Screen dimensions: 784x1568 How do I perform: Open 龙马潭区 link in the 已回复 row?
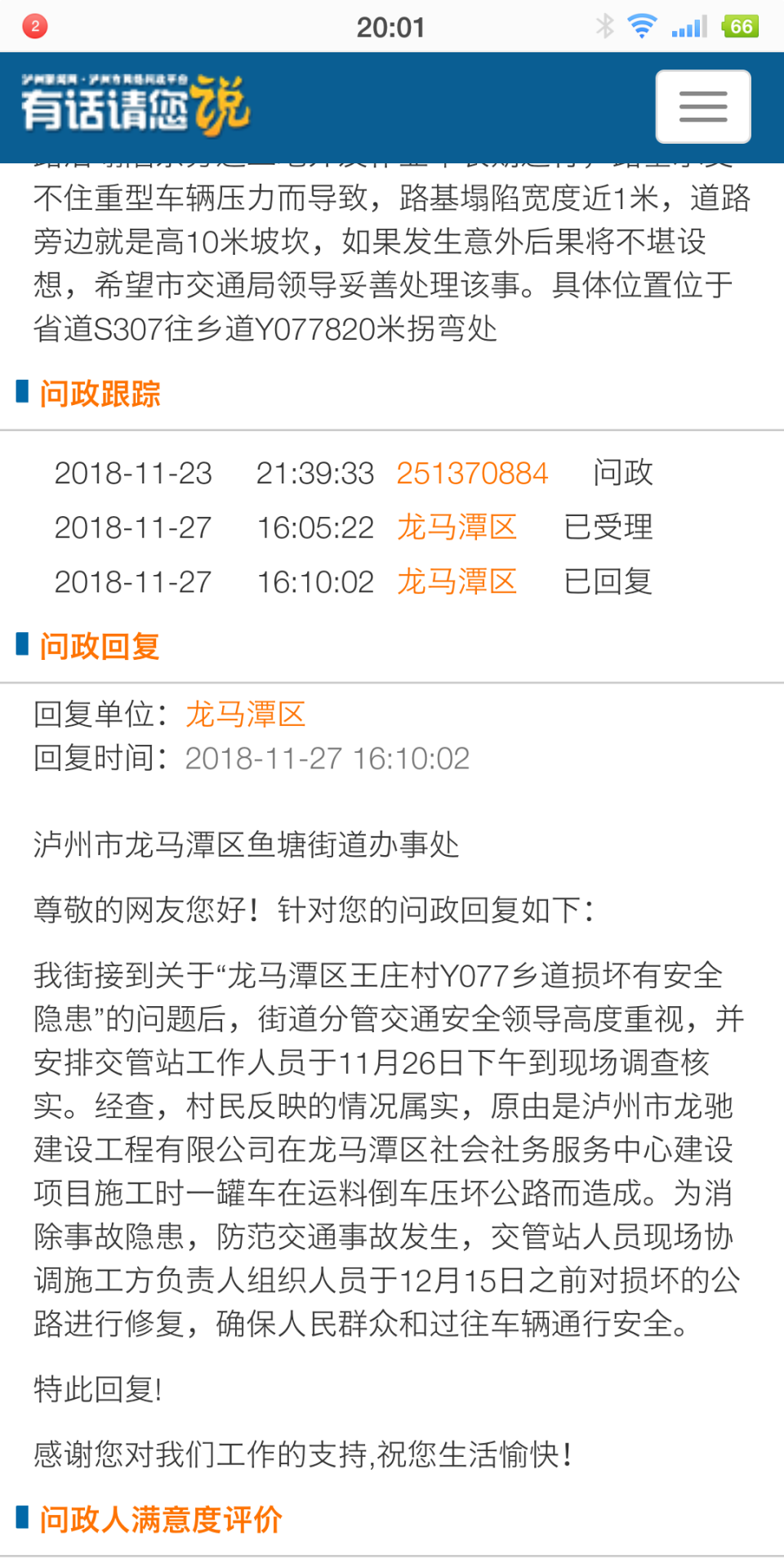[457, 582]
